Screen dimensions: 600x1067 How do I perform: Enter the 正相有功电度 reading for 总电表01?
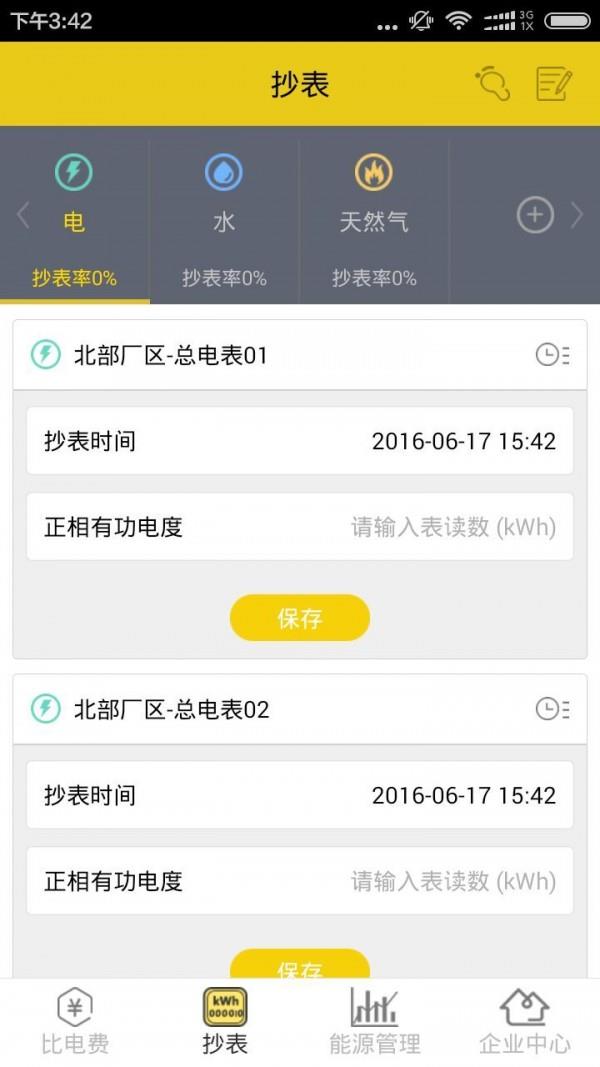pos(452,527)
